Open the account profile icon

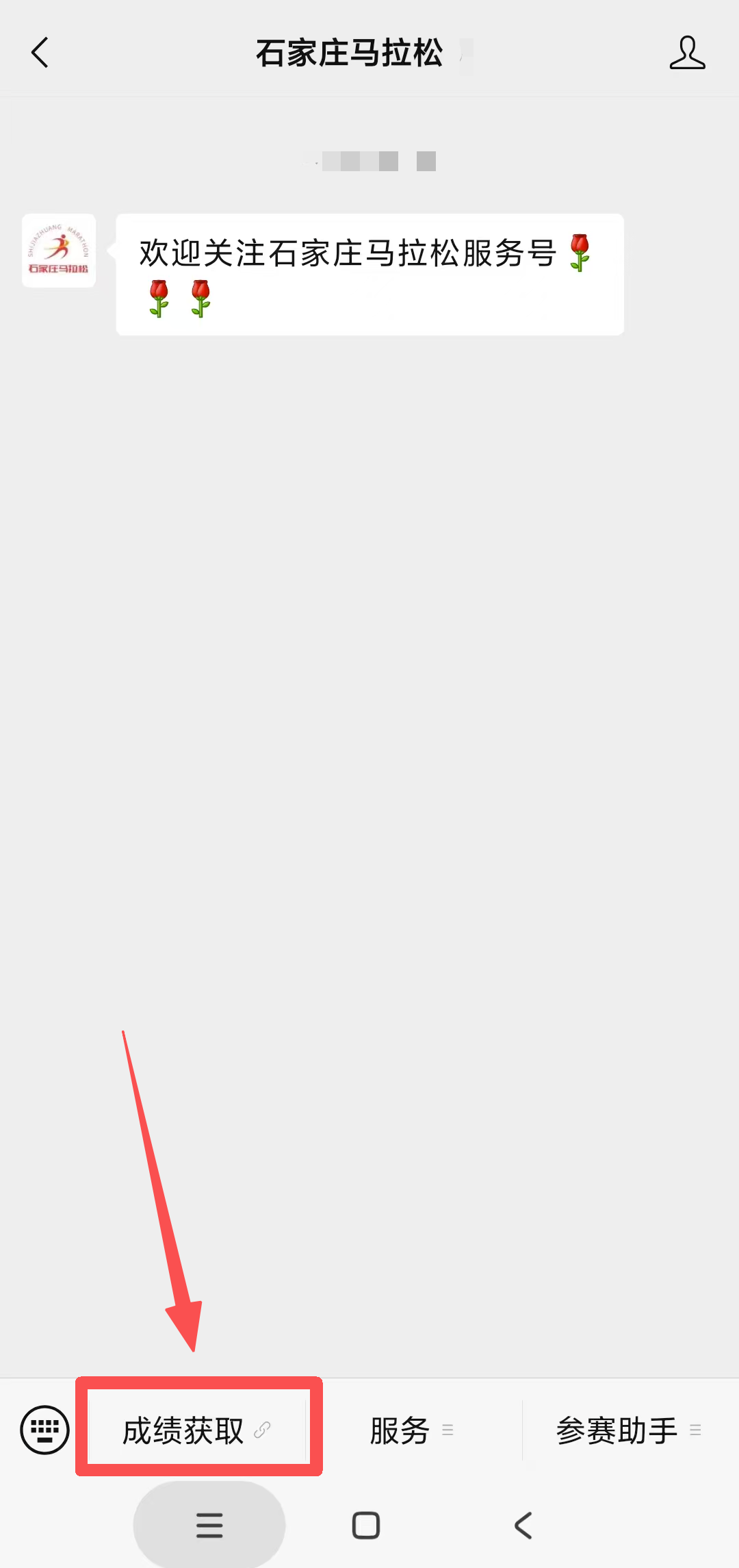[687, 53]
